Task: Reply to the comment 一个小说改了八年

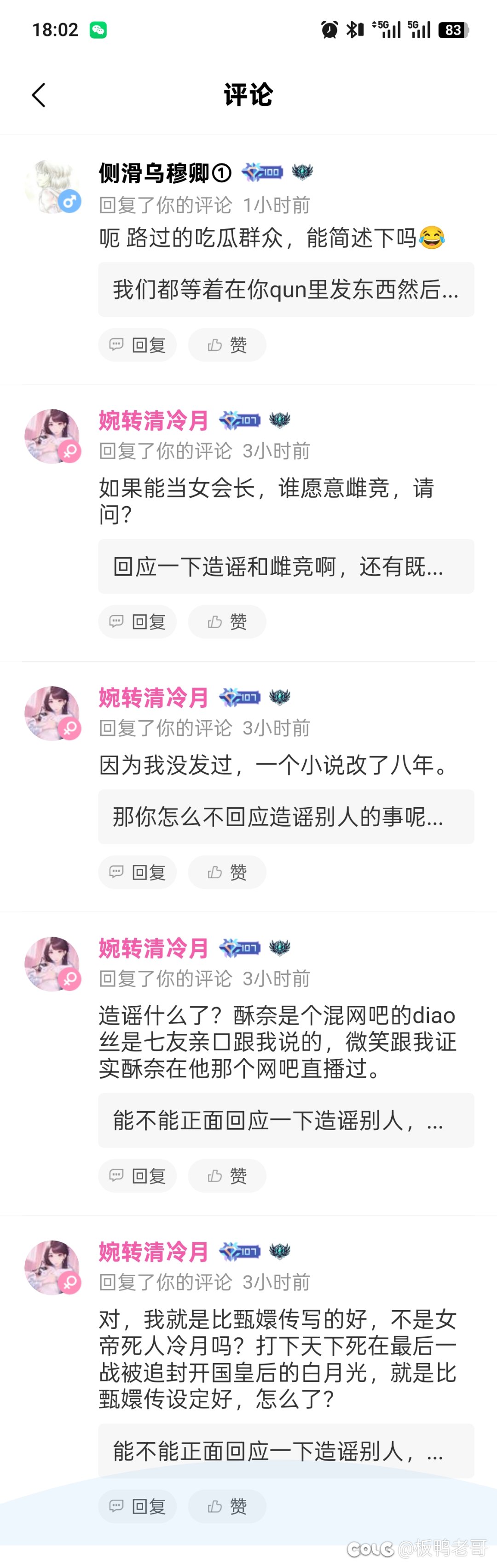Action: coord(138,872)
